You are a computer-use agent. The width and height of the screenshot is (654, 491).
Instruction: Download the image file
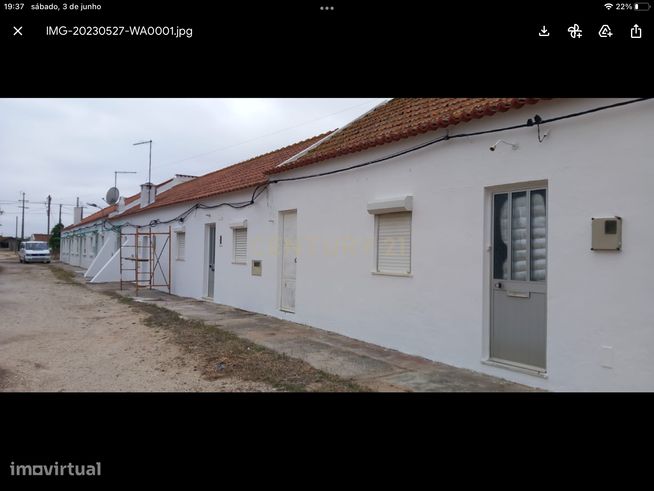(544, 31)
